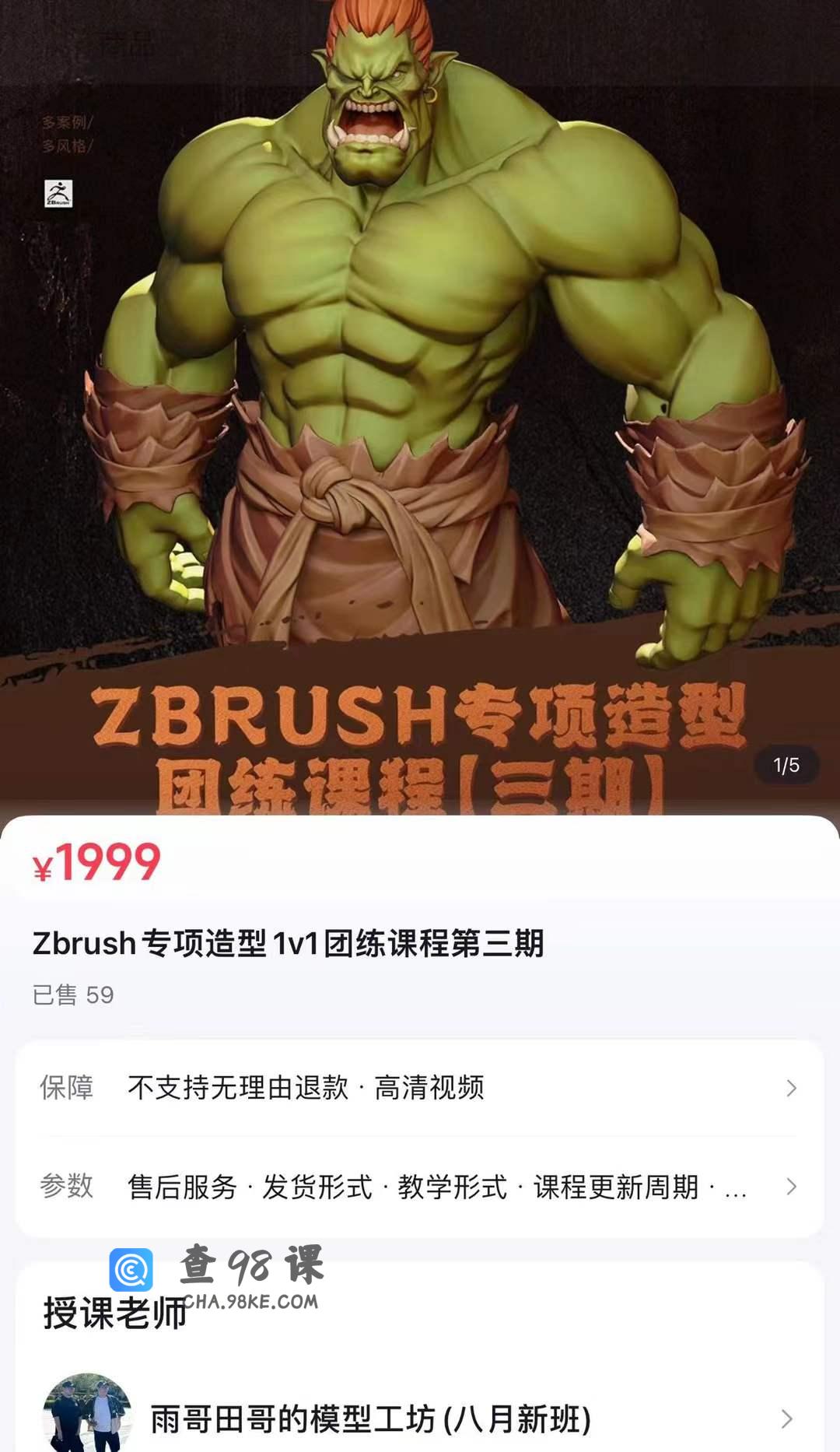Open the 参数 course parameters row
The image size is (840, 1452).
click(x=420, y=1187)
